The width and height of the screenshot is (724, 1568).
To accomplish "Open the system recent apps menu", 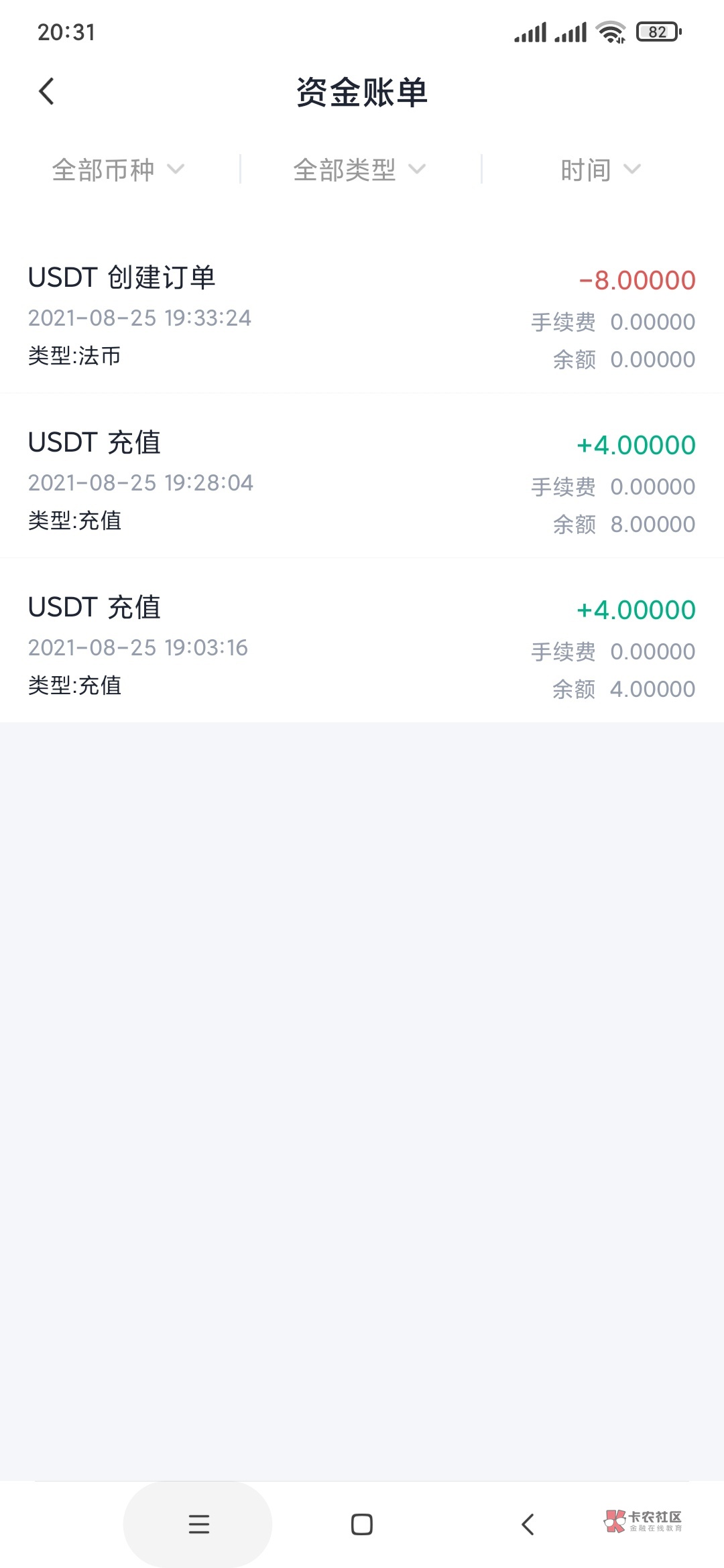I will 198,1524.
